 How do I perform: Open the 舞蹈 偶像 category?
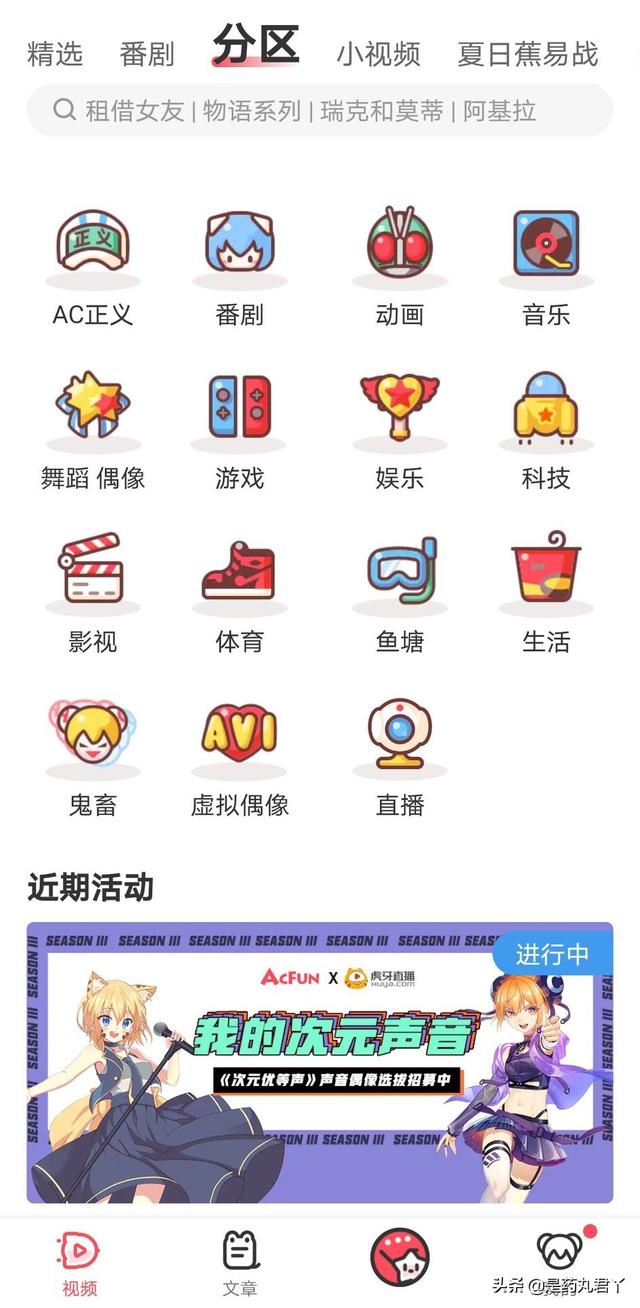pos(92,431)
